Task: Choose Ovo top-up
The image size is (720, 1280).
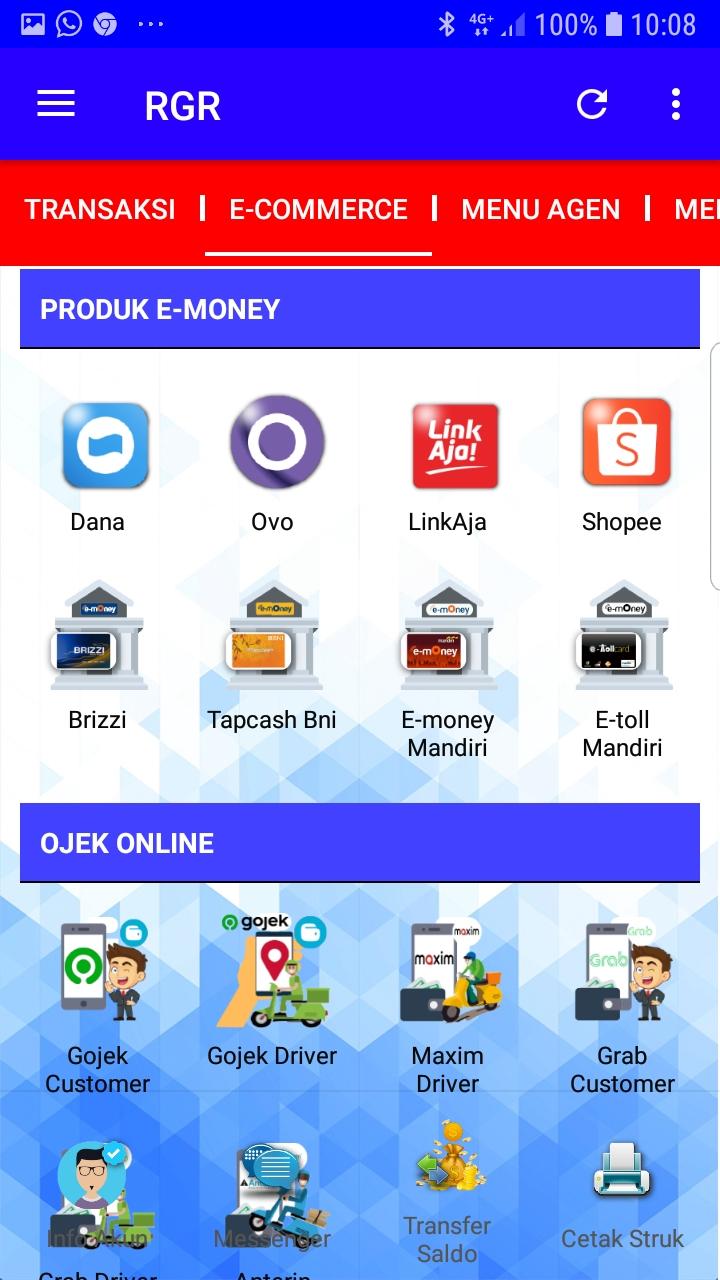Action: point(273,464)
